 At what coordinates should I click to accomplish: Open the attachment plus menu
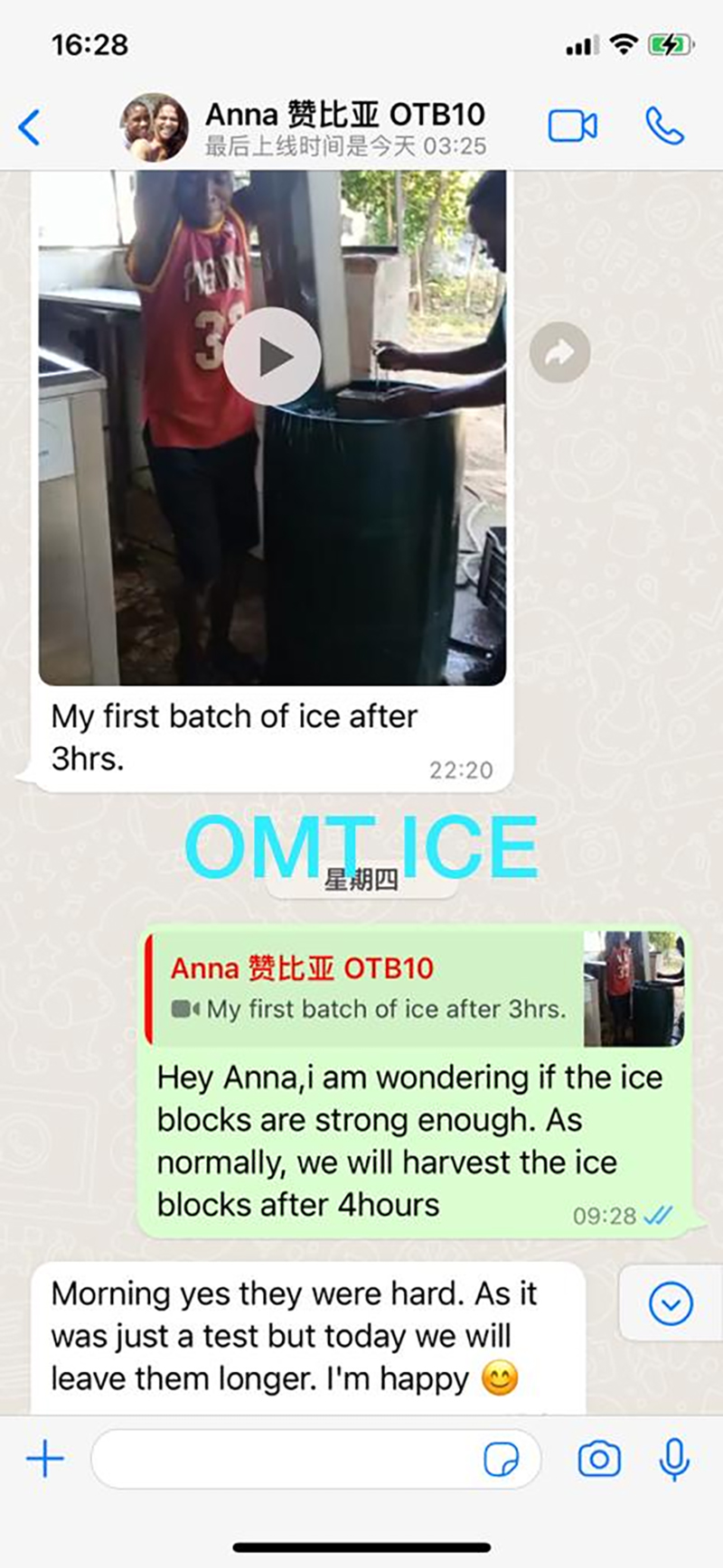pyautogui.click(x=45, y=1459)
